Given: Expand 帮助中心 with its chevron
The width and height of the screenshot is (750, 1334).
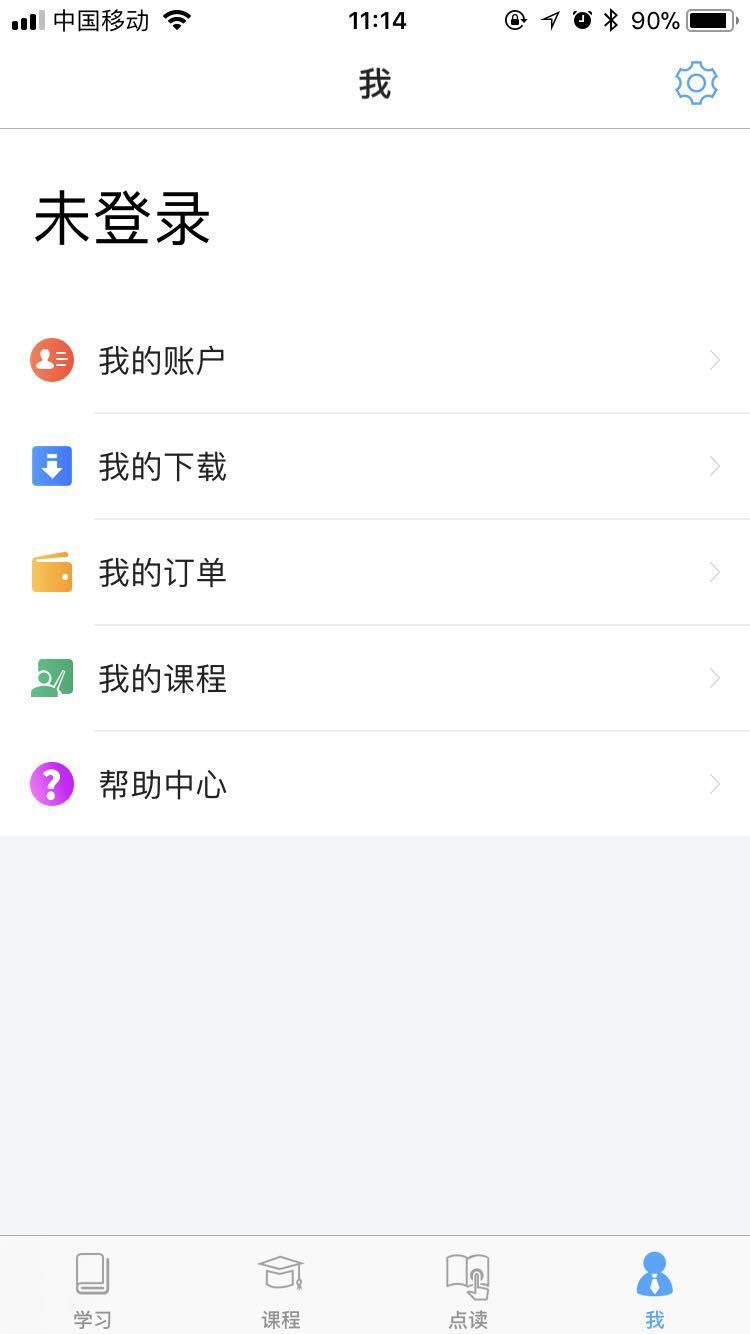Looking at the screenshot, I should [714, 784].
